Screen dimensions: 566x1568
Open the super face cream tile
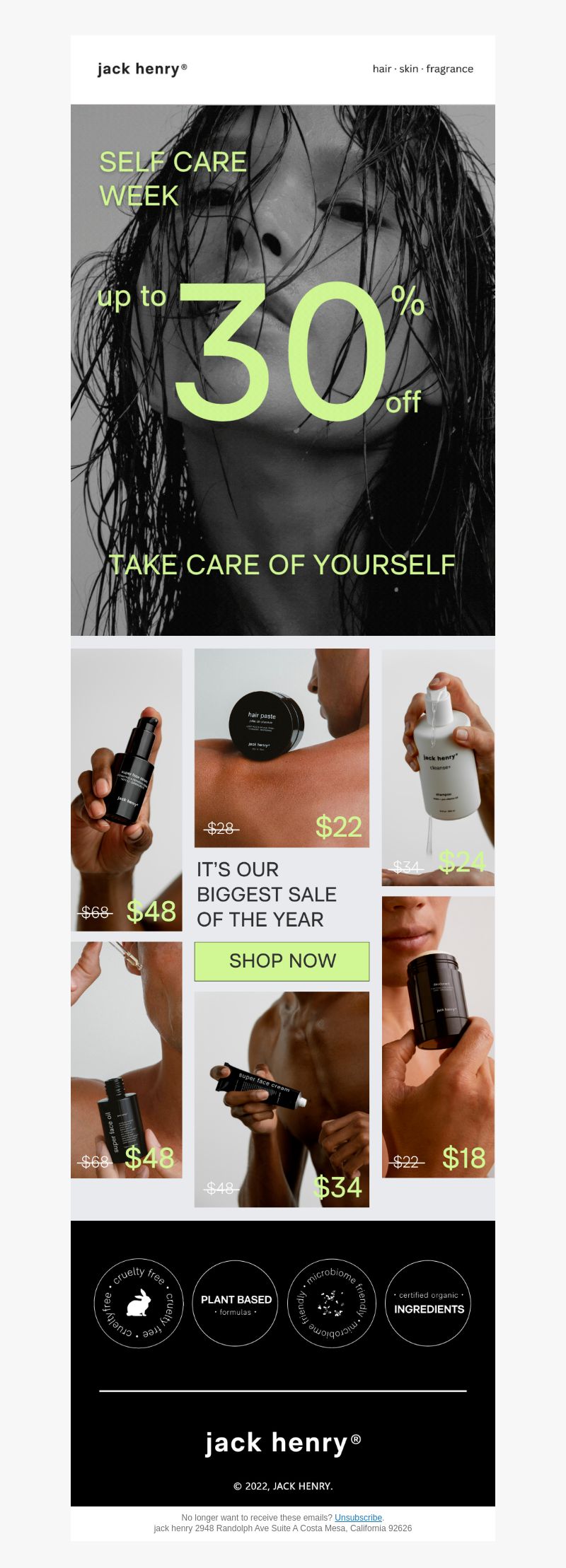coord(282,1098)
